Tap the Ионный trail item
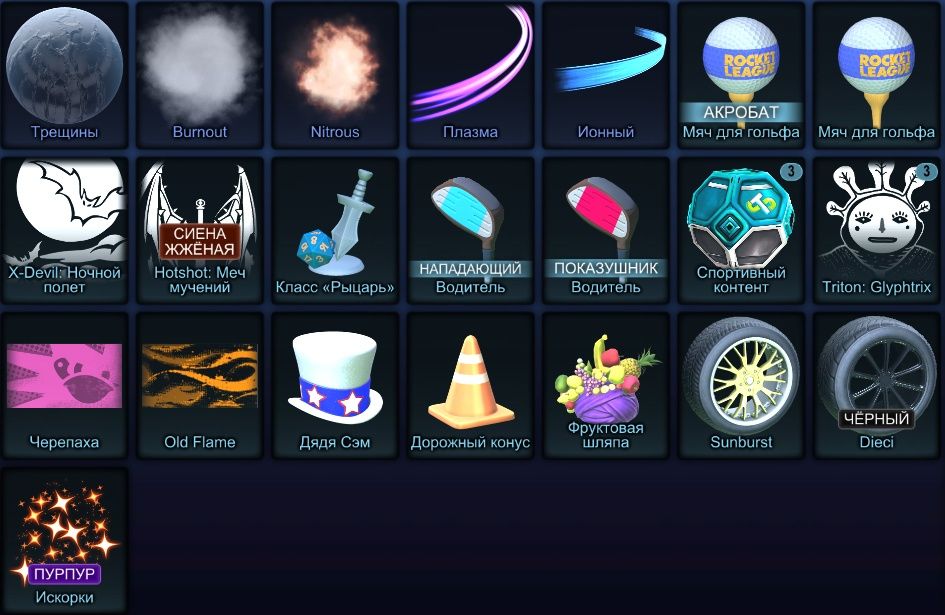This screenshot has width=945, height=615. (x=606, y=75)
